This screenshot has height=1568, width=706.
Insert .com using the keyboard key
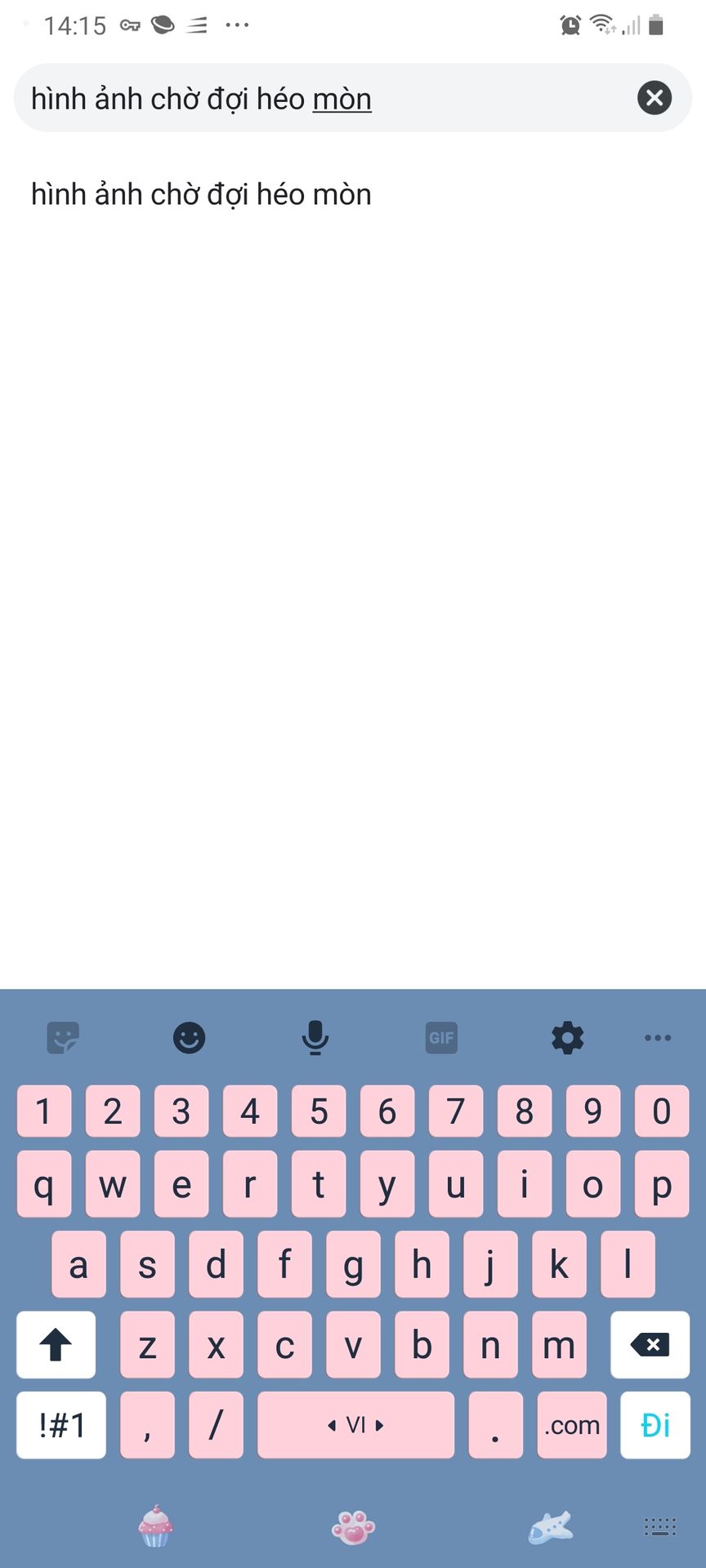(572, 1425)
